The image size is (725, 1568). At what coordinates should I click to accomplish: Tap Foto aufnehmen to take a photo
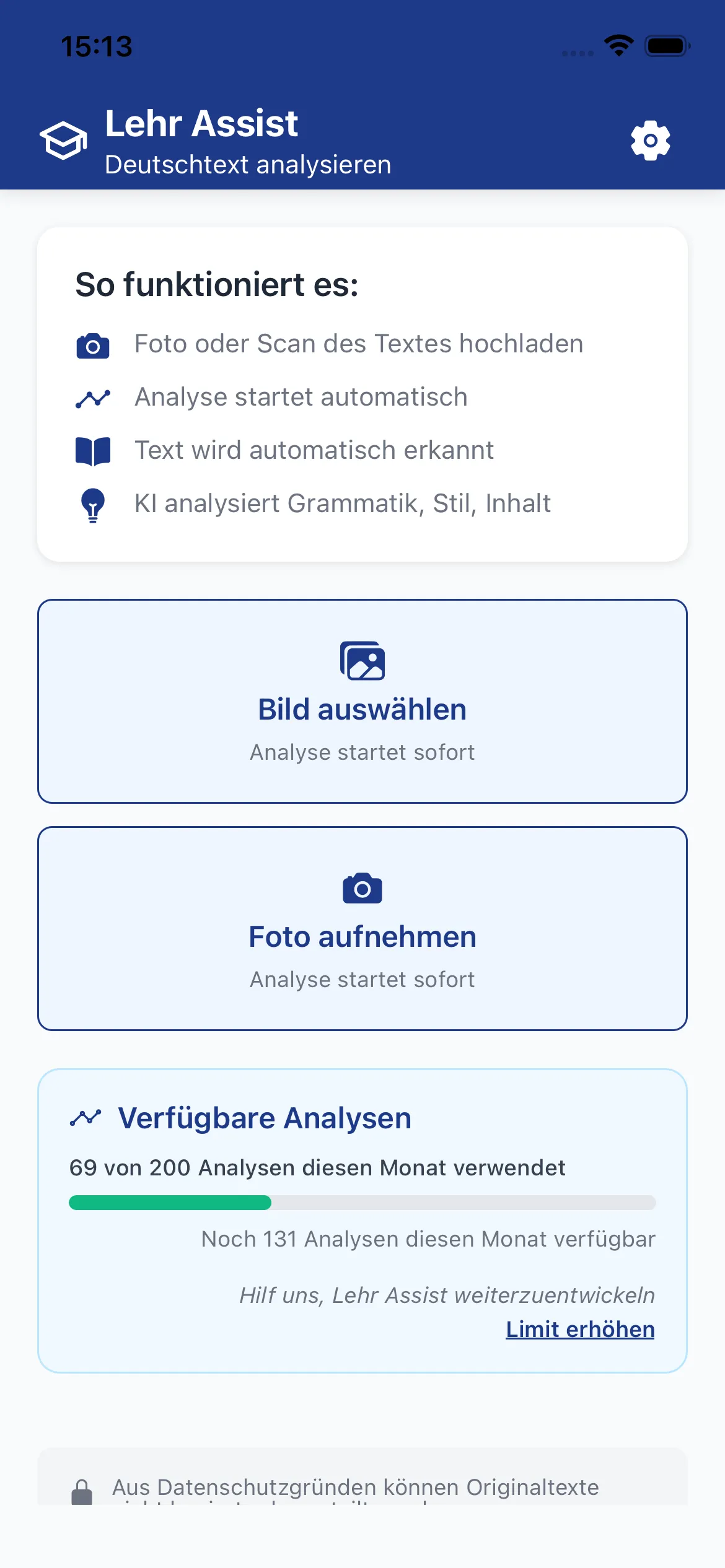point(362,936)
